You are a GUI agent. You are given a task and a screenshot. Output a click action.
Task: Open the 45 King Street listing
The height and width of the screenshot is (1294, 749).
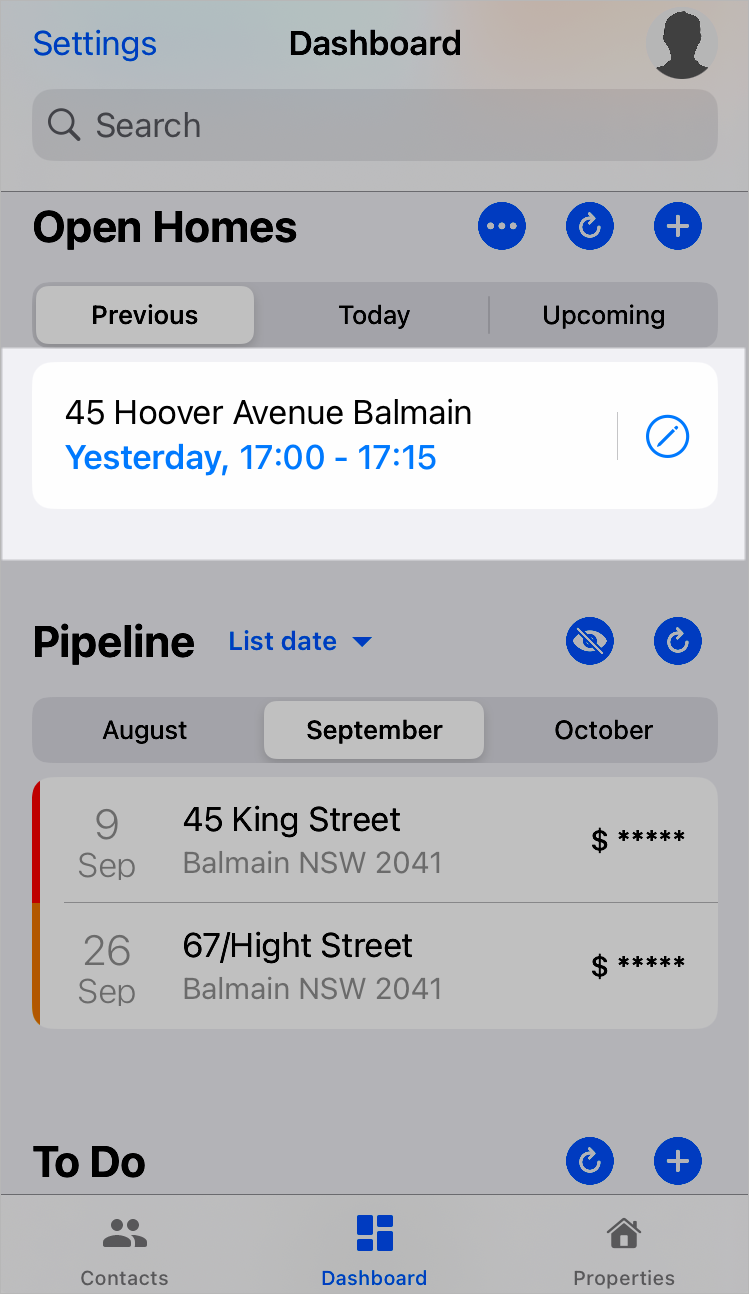pos(375,840)
